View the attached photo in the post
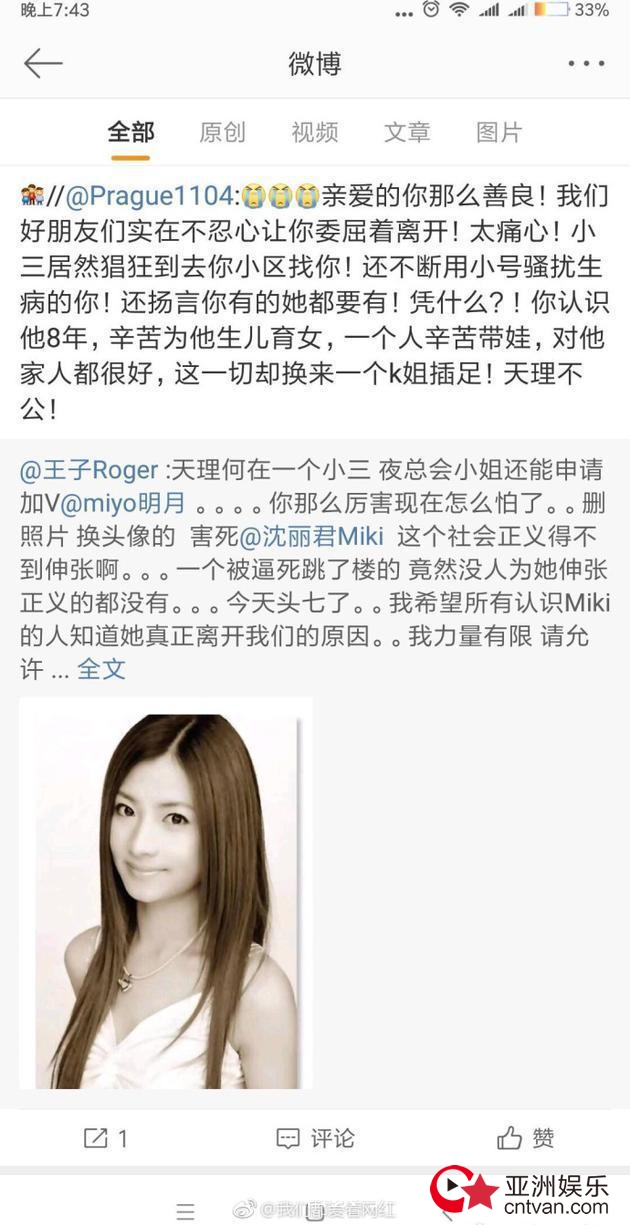 166,893
